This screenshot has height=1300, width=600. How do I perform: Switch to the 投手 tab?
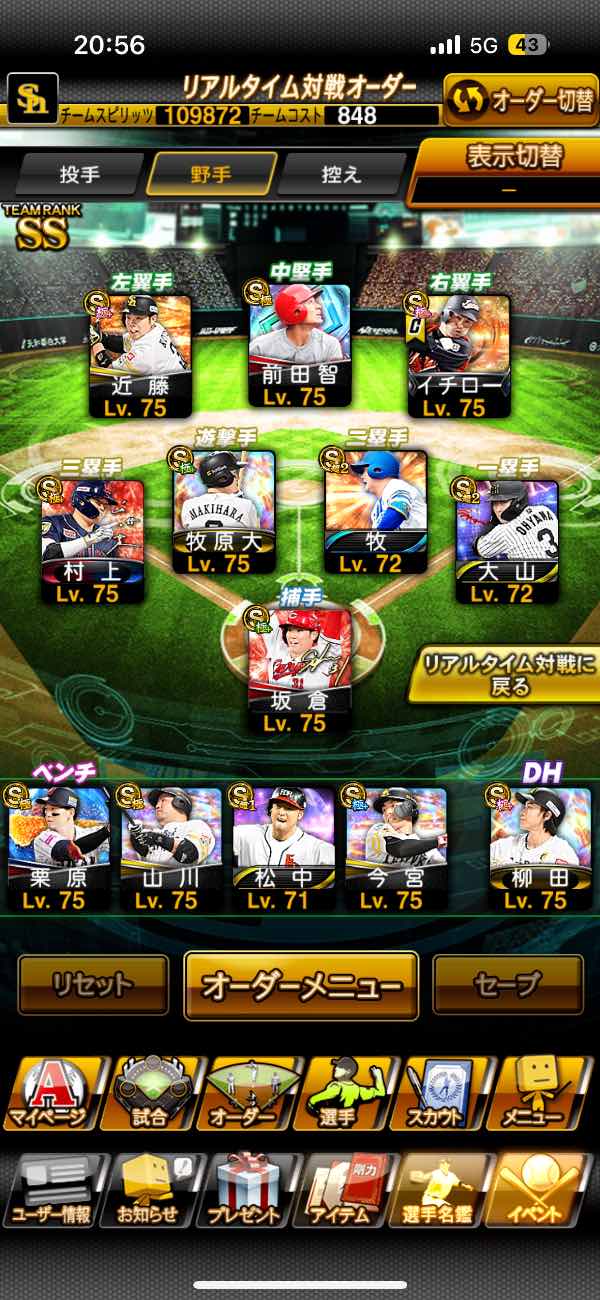coord(80,174)
